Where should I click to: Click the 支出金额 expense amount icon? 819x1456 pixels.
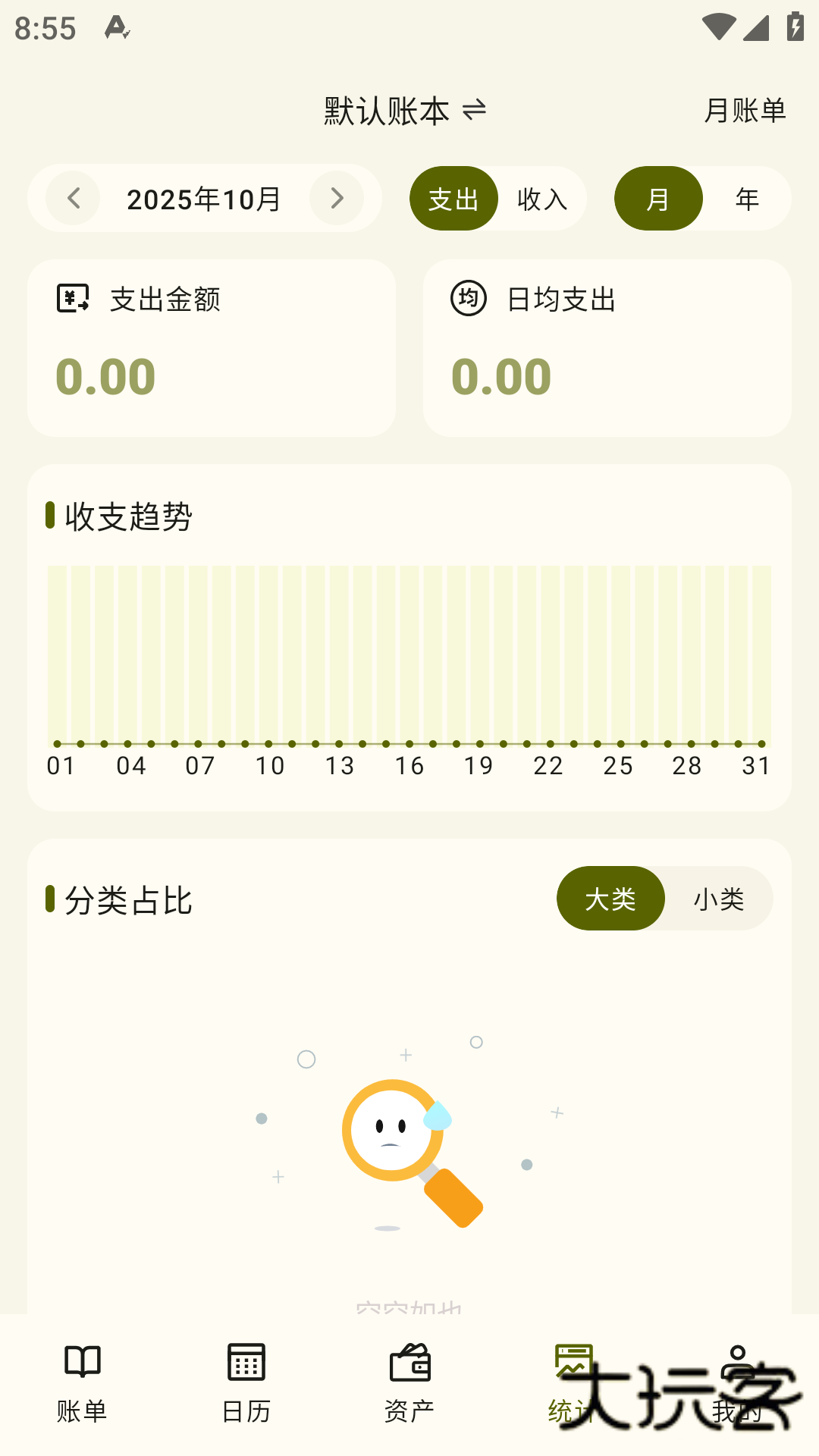pyautogui.click(x=71, y=298)
